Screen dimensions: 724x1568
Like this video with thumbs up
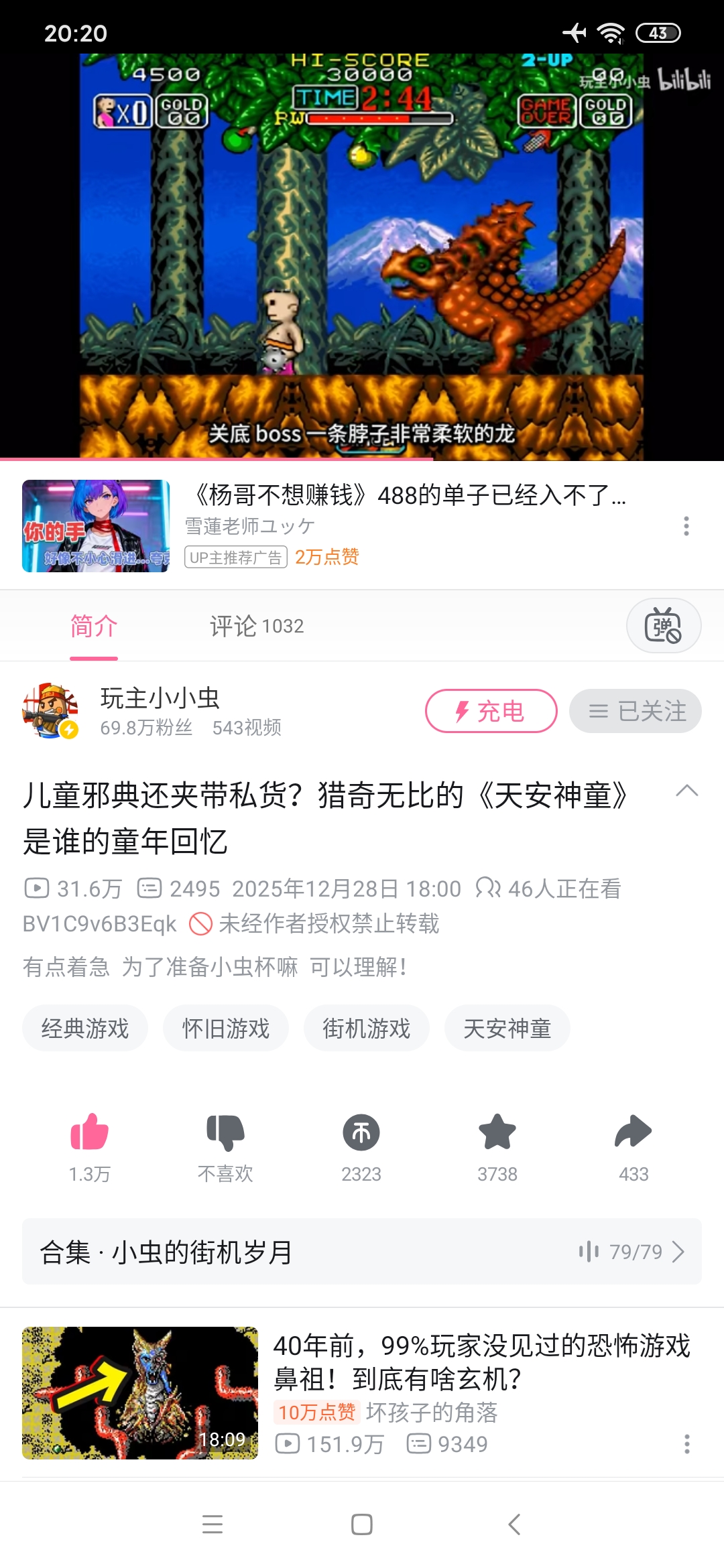pyautogui.click(x=90, y=1132)
